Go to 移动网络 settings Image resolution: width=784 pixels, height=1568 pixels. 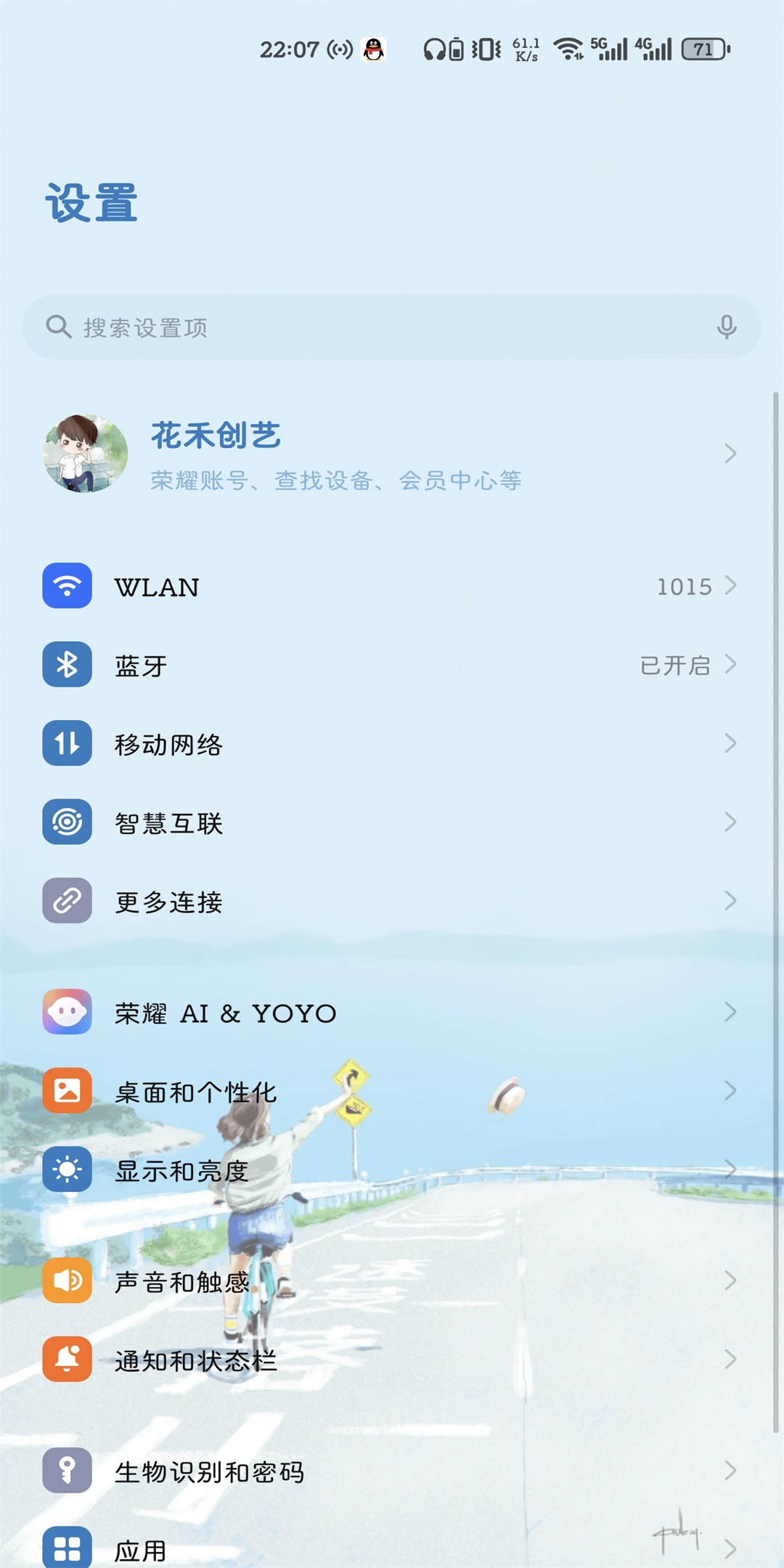point(392,743)
